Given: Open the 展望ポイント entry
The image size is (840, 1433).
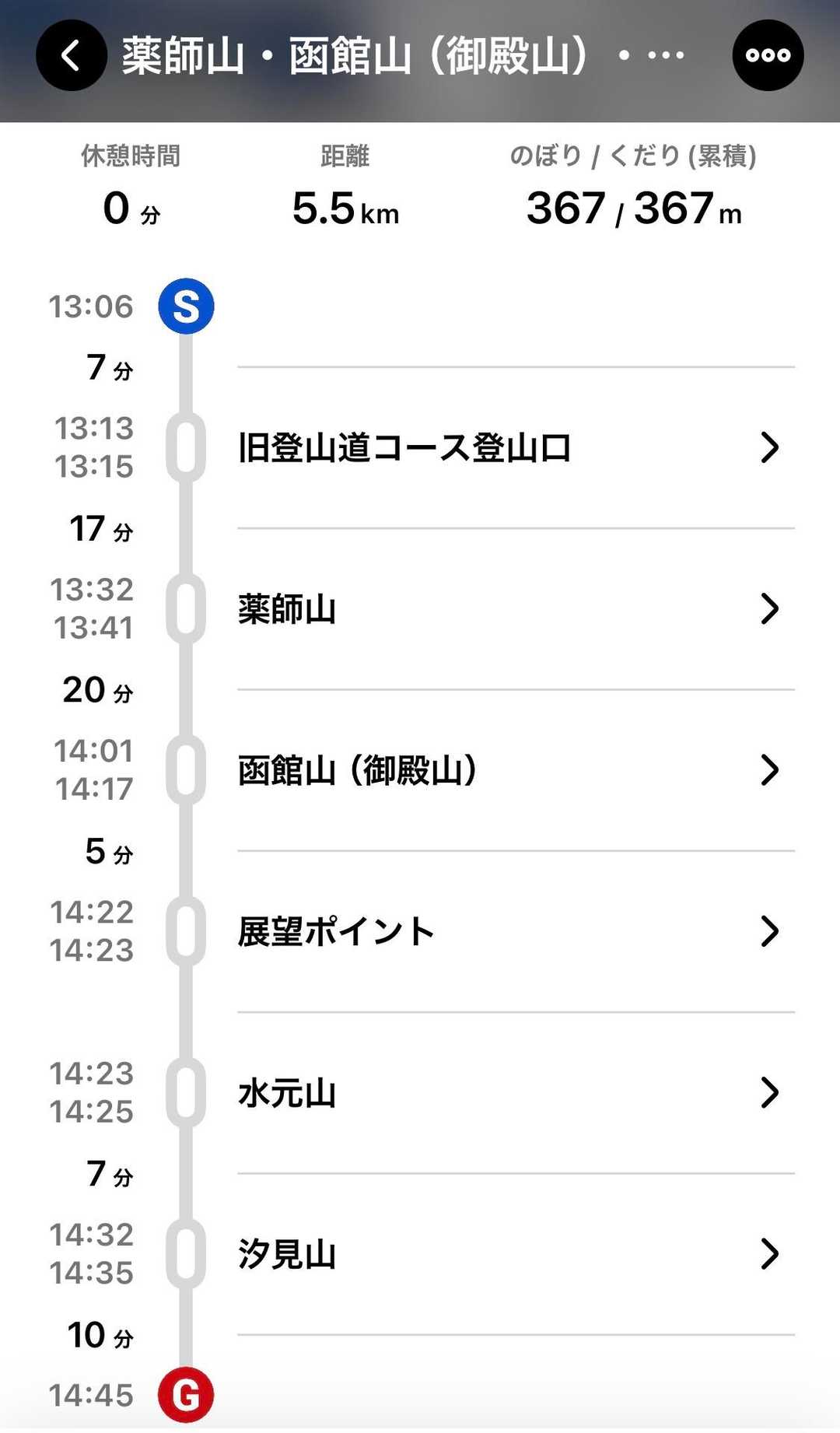Looking at the screenshot, I should click(x=513, y=931).
